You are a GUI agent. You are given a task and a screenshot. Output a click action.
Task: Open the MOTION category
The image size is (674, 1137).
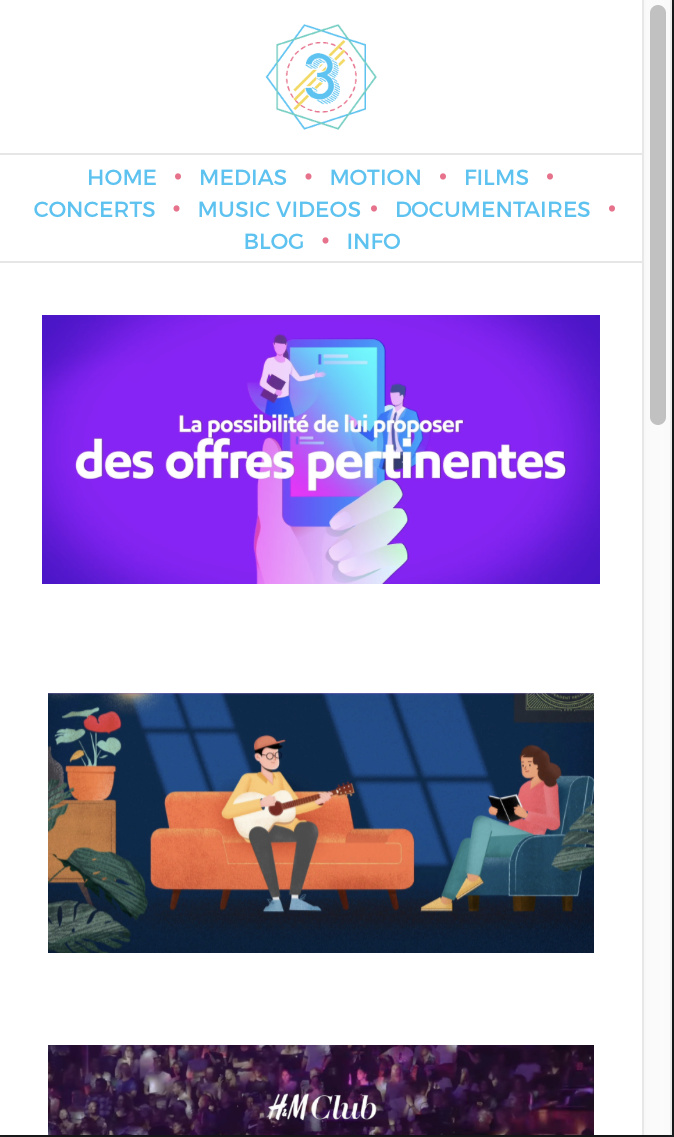point(375,178)
